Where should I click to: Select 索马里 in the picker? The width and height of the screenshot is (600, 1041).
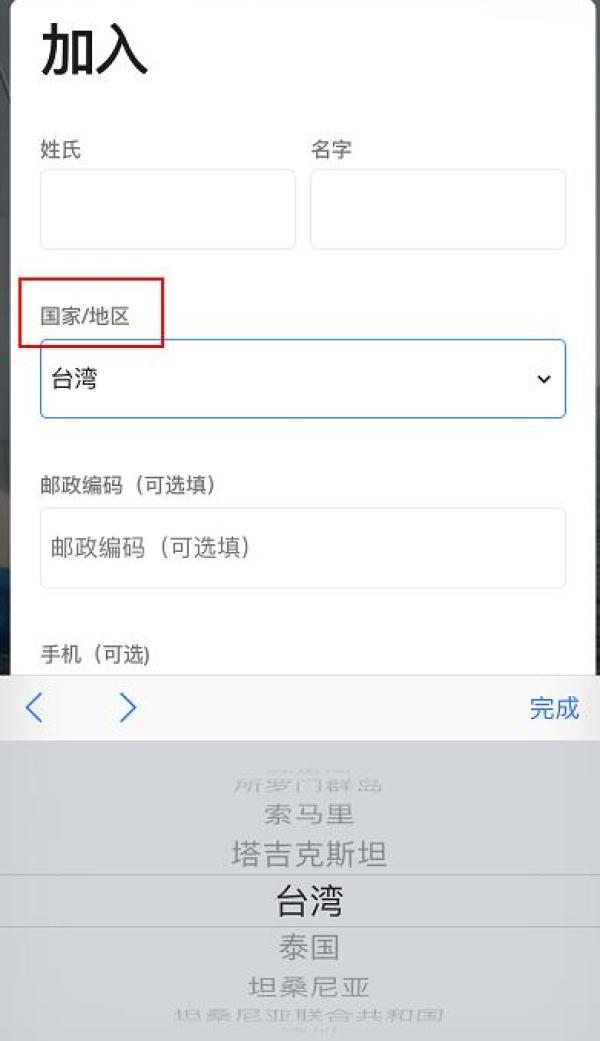(x=309, y=814)
